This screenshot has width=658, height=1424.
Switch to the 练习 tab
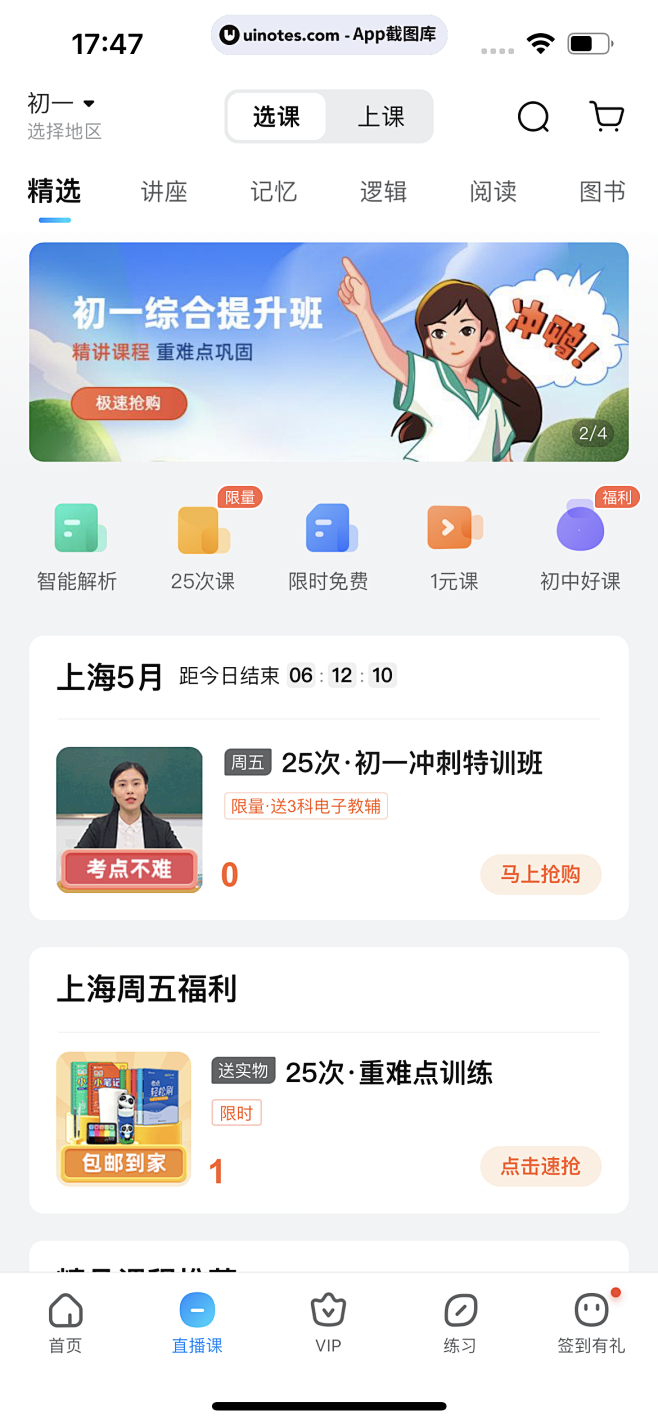[460, 1323]
